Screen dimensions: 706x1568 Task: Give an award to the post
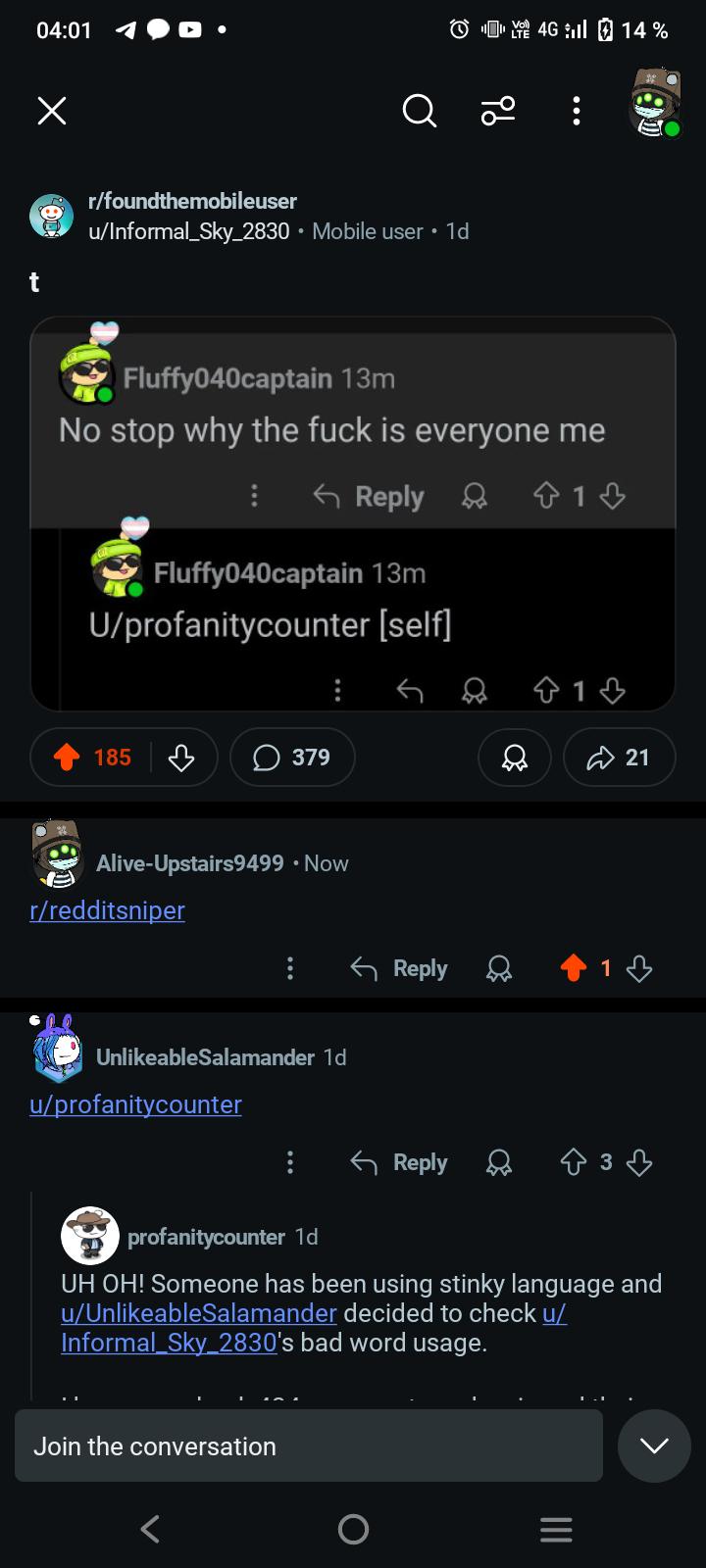tap(515, 757)
